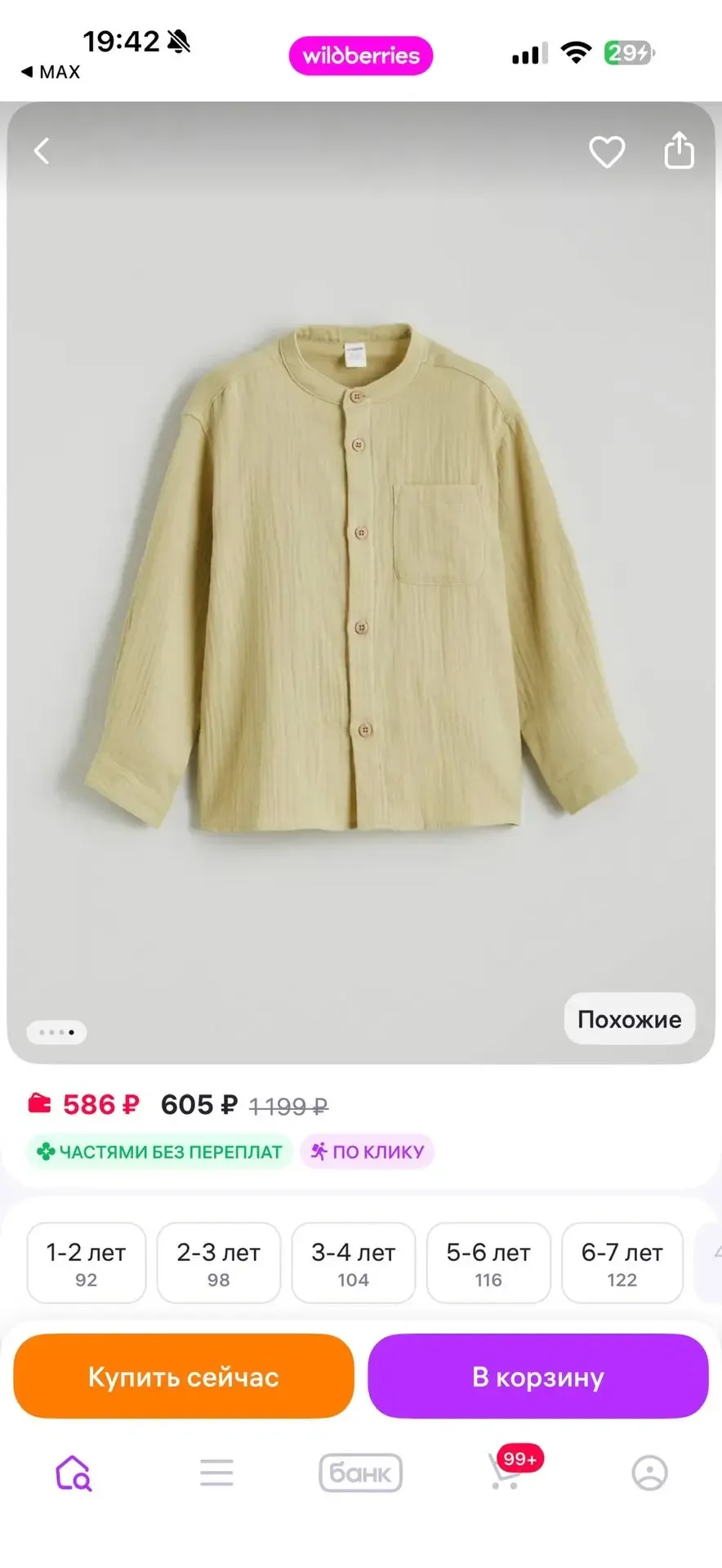Viewport: 722px width, 1568px height.
Task: Open the catalog menu tab
Action: [216, 1473]
